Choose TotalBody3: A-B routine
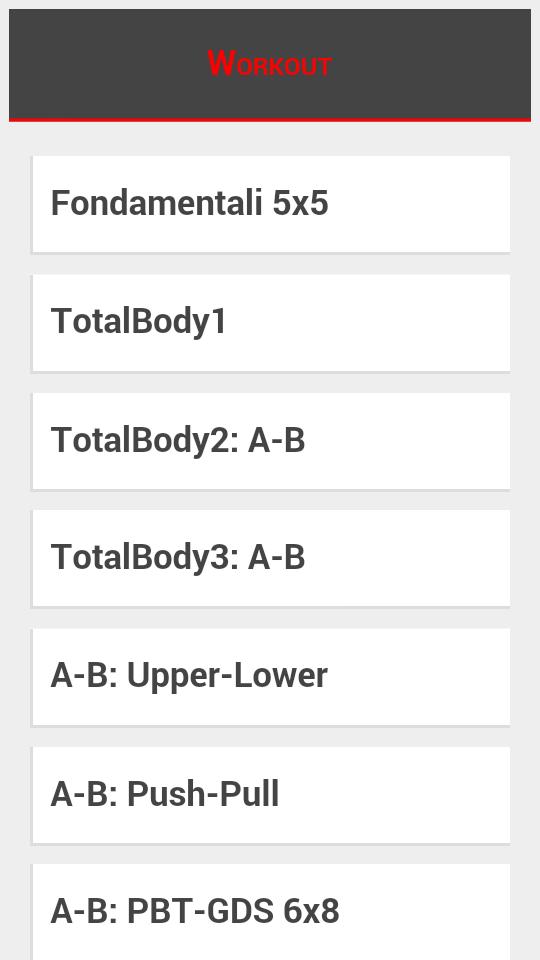 [x=271, y=558]
